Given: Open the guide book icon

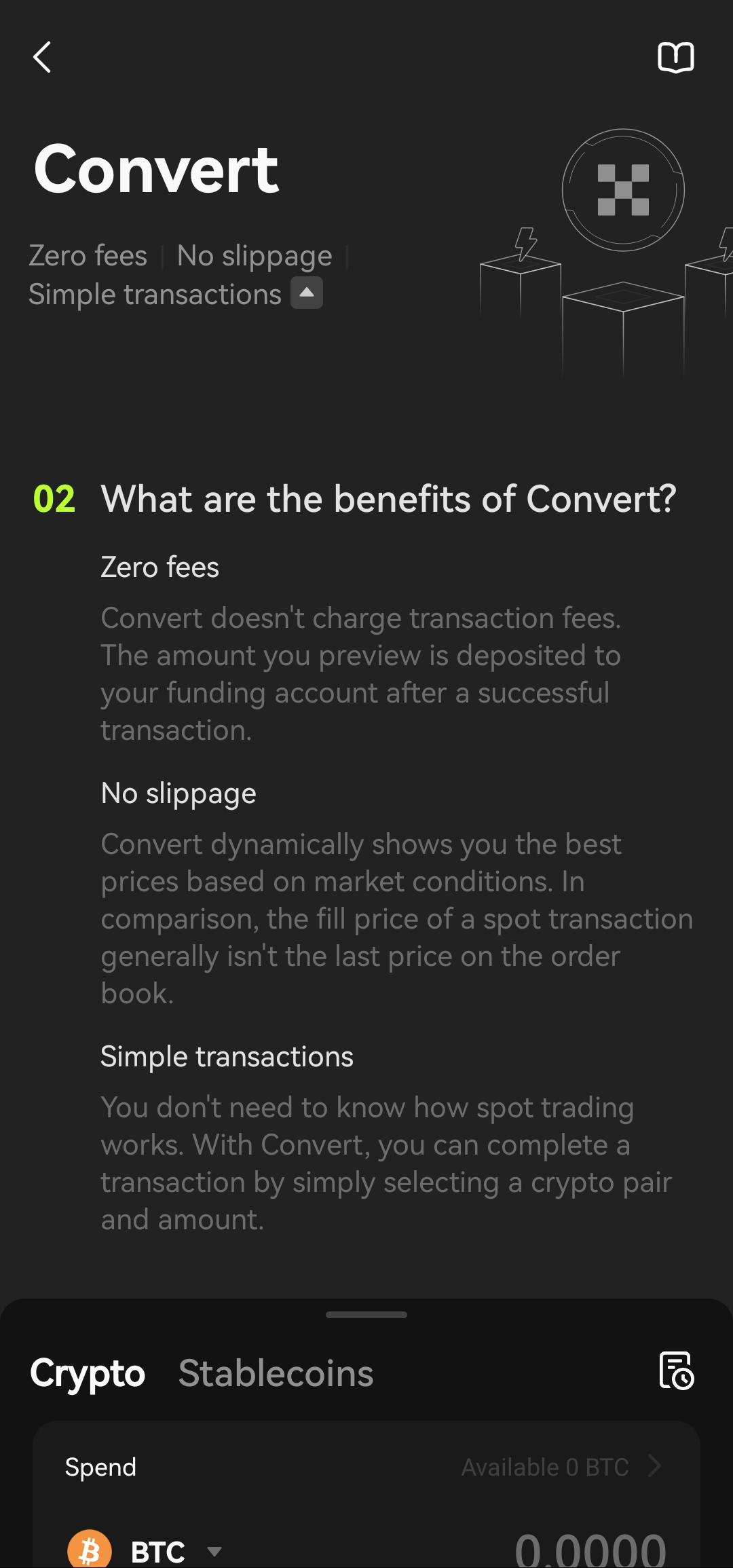Looking at the screenshot, I should (x=675, y=57).
